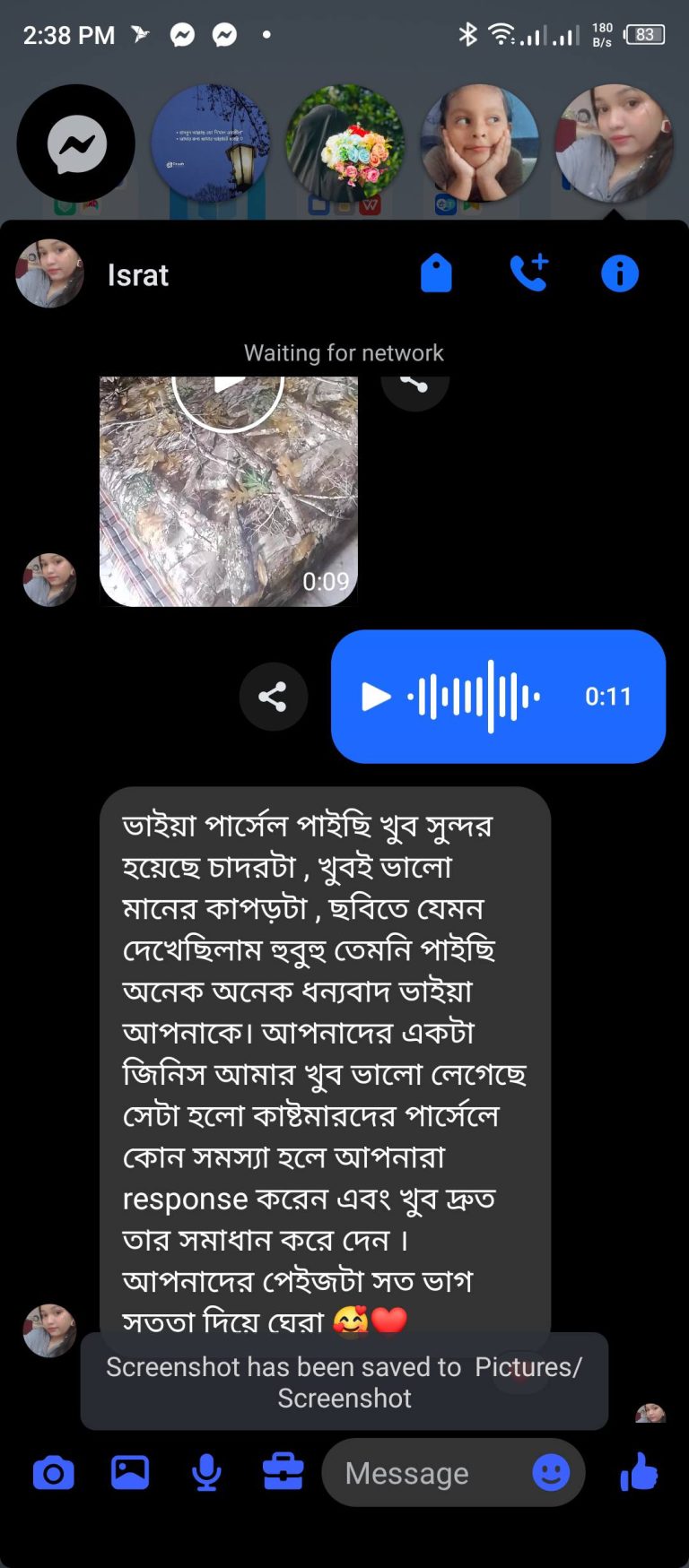Switch to the flower bouquet chat head
Image resolution: width=689 pixels, height=1568 pixels.
tap(345, 143)
